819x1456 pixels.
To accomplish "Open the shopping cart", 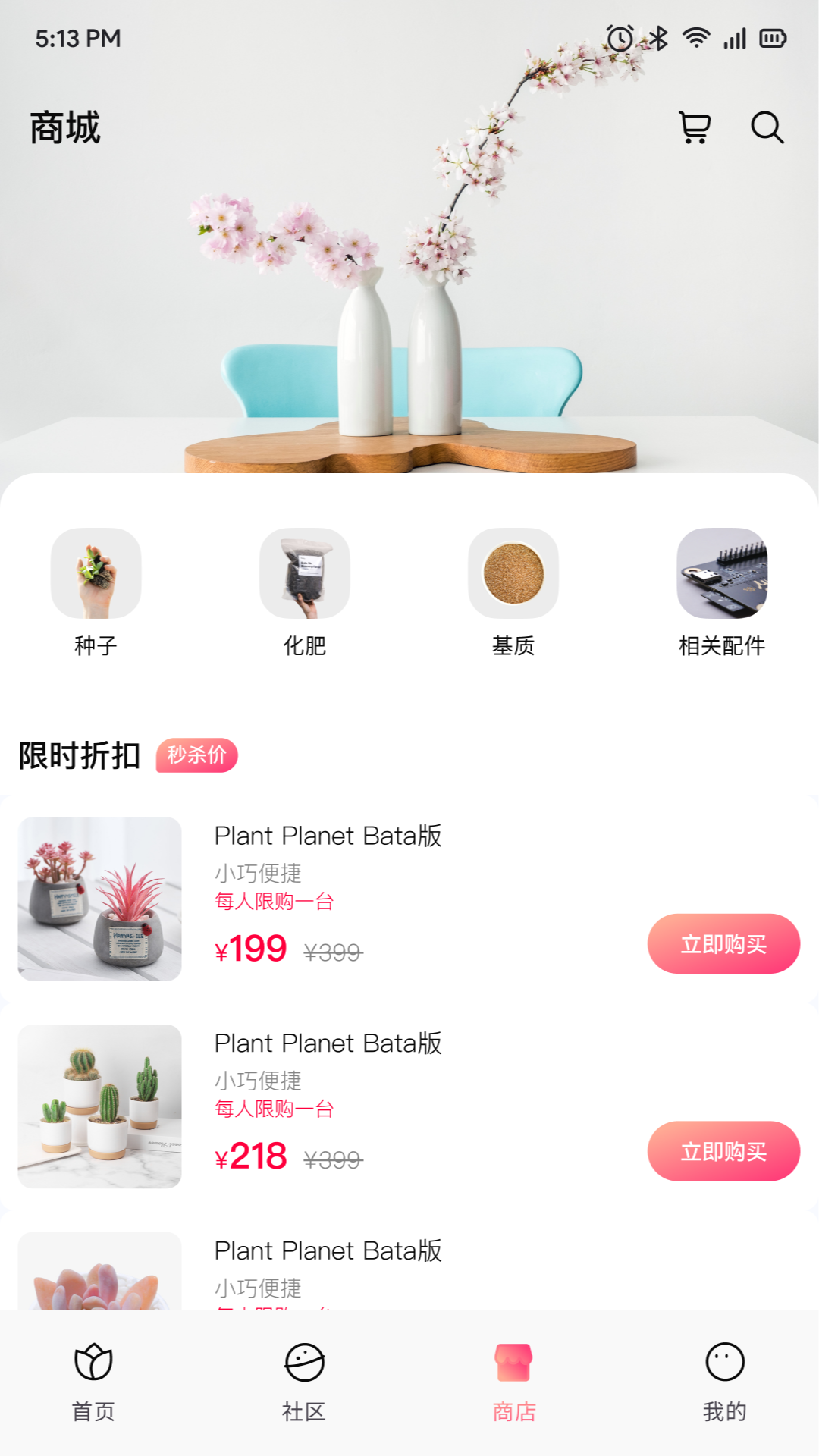I will point(694,127).
